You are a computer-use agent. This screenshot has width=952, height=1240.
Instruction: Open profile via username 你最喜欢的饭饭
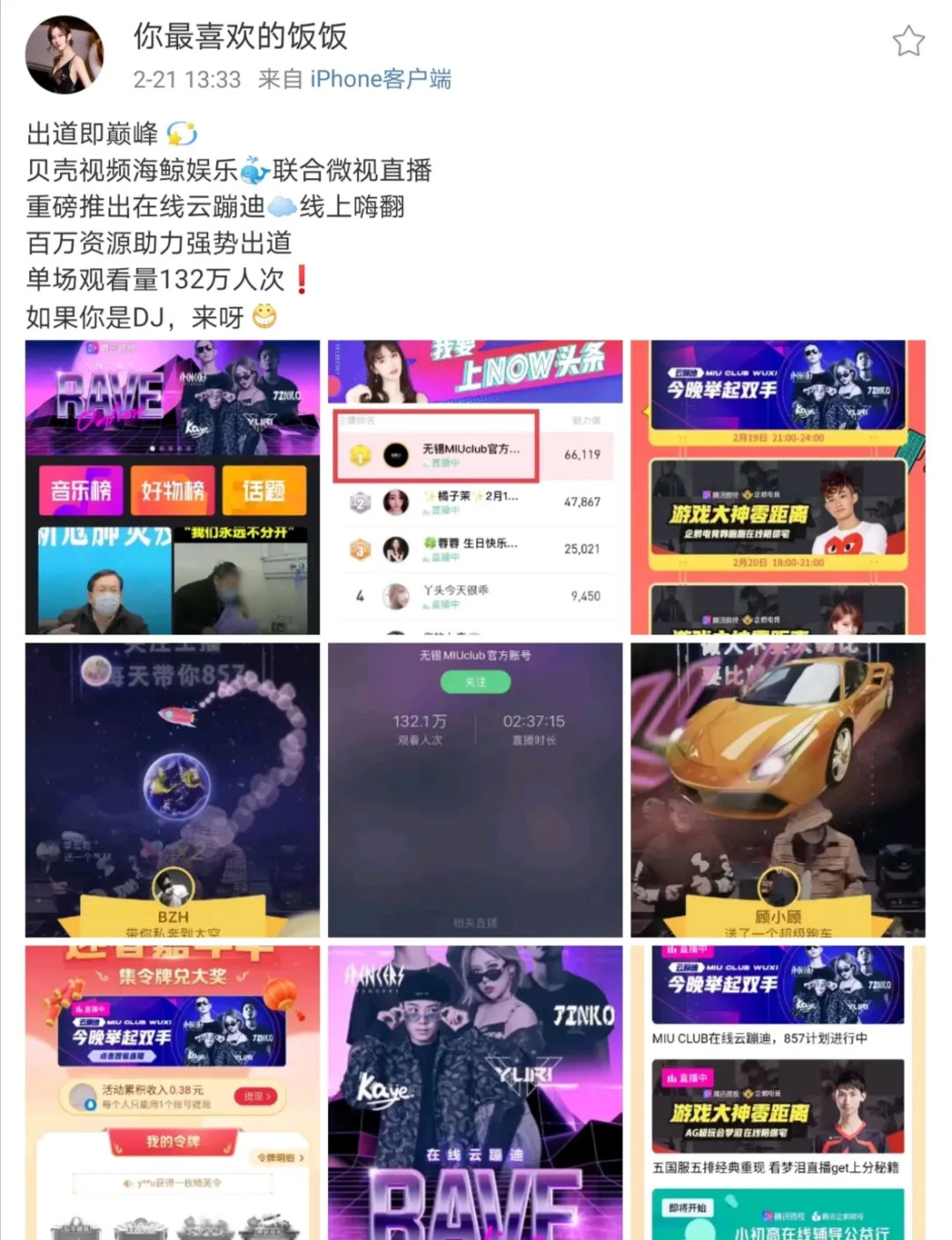pos(240,36)
